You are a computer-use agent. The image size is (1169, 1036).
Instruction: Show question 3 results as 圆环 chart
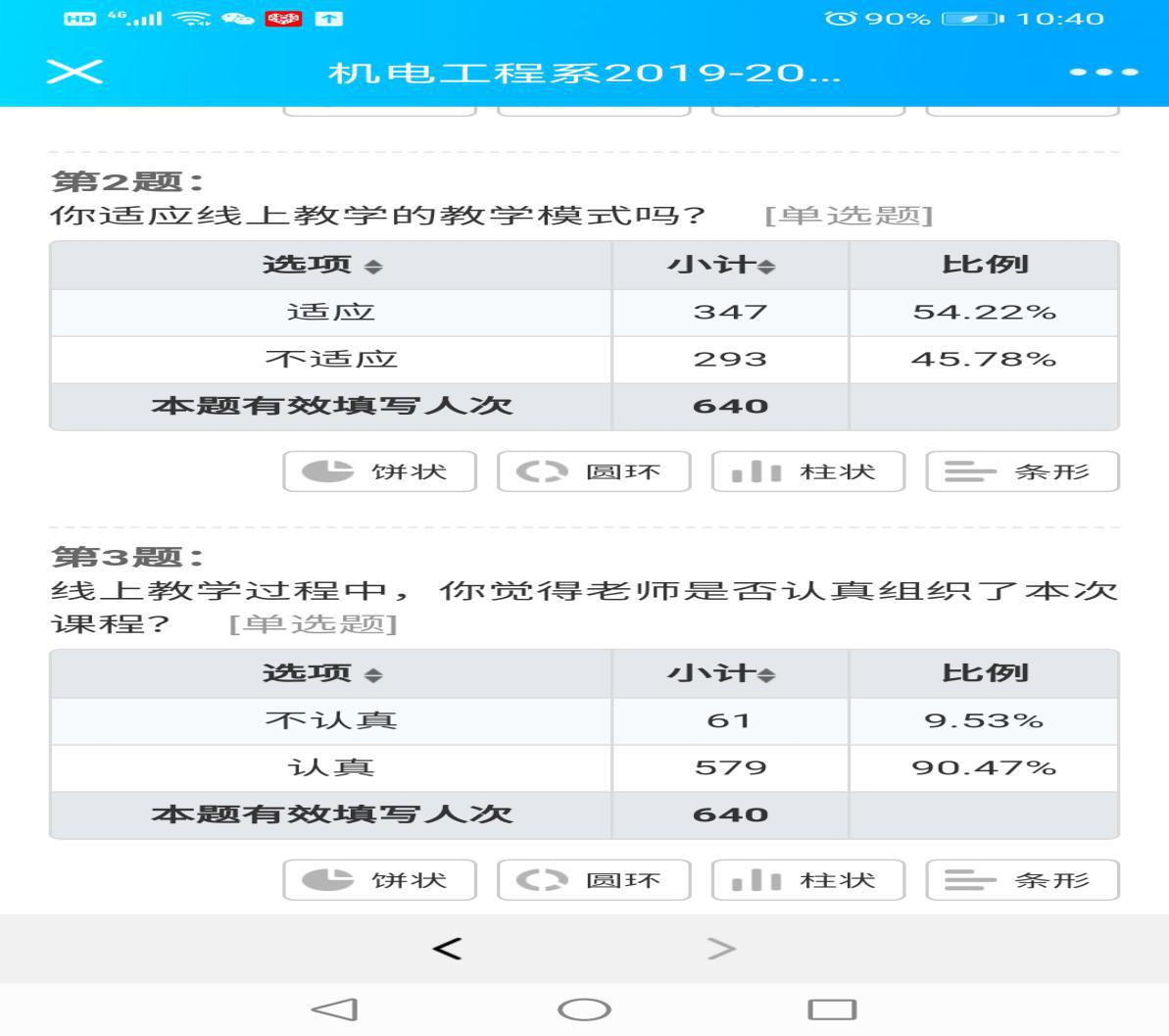(594, 880)
